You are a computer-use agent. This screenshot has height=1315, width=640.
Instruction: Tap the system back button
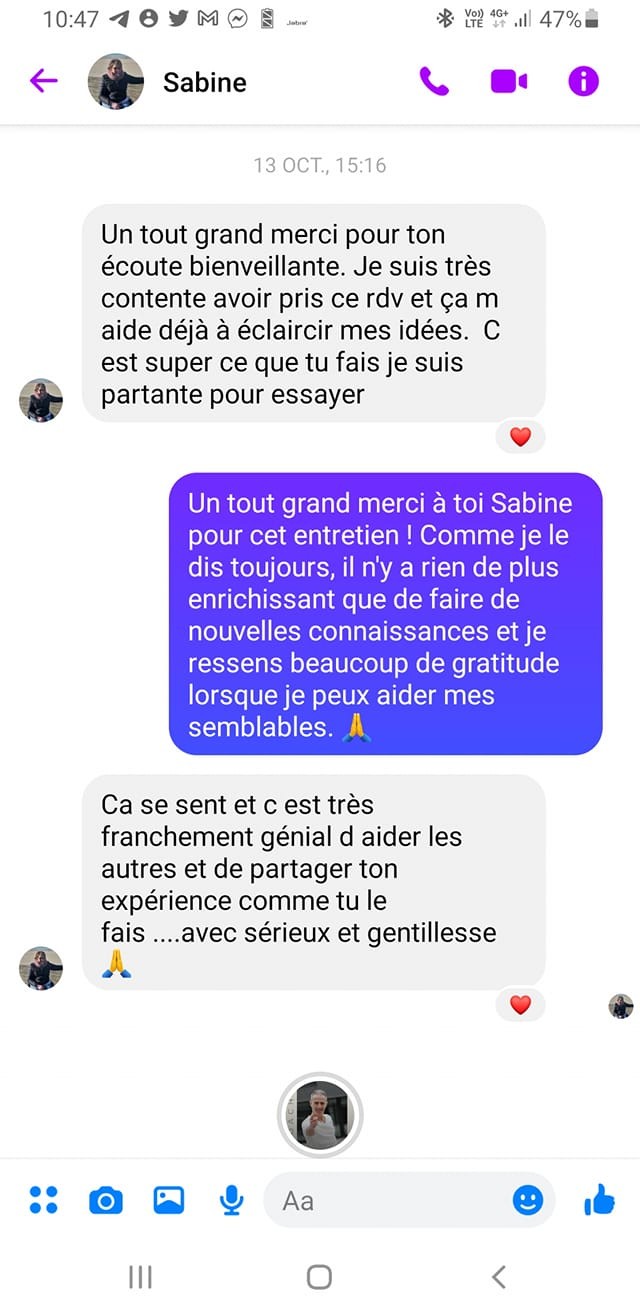coord(499,1276)
